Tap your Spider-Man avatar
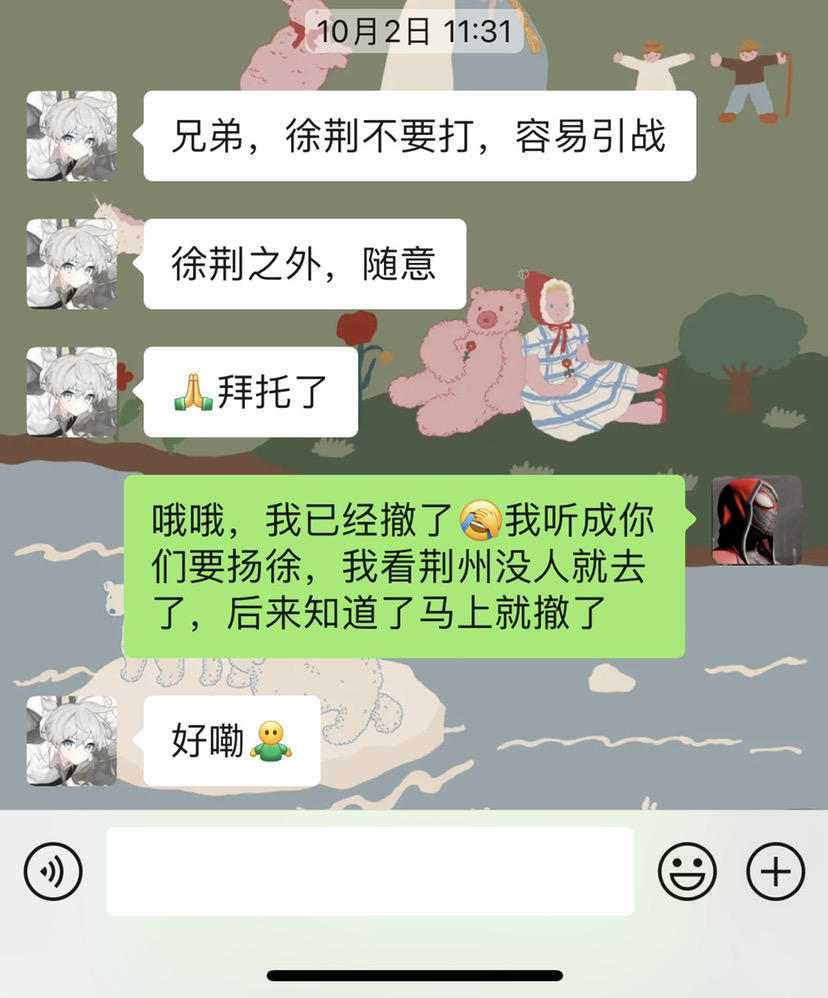The image size is (828, 998). [757, 519]
